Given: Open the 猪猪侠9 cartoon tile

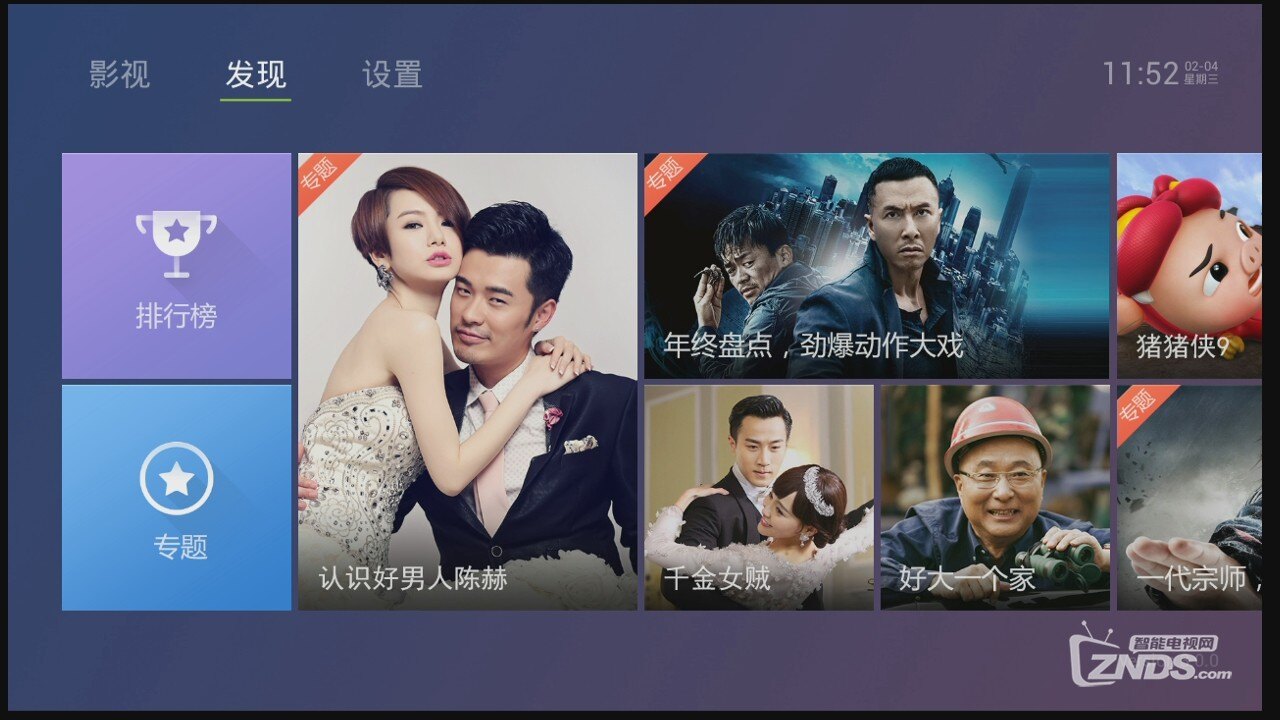Looking at the screenshot, I should click(x=1188, y=266).
